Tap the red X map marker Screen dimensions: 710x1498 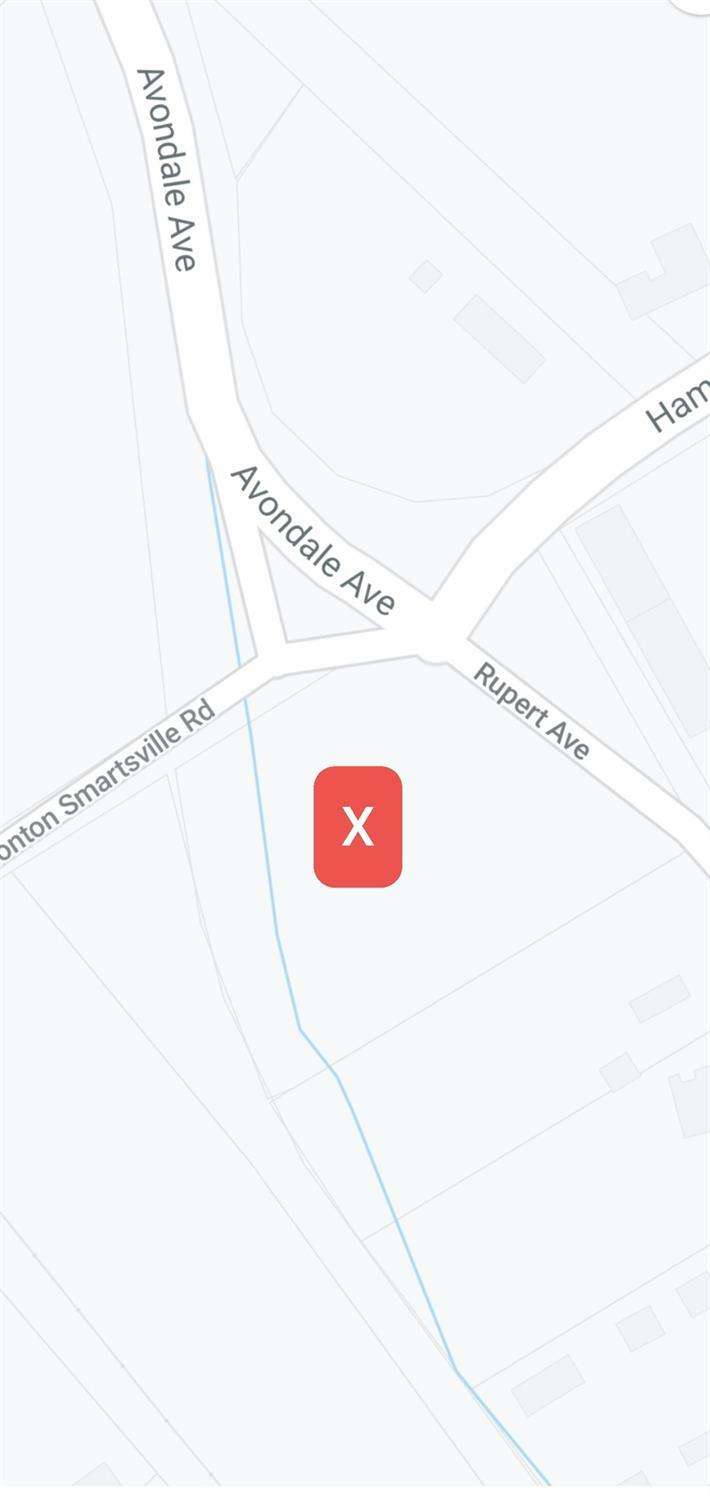coord(358,827)
